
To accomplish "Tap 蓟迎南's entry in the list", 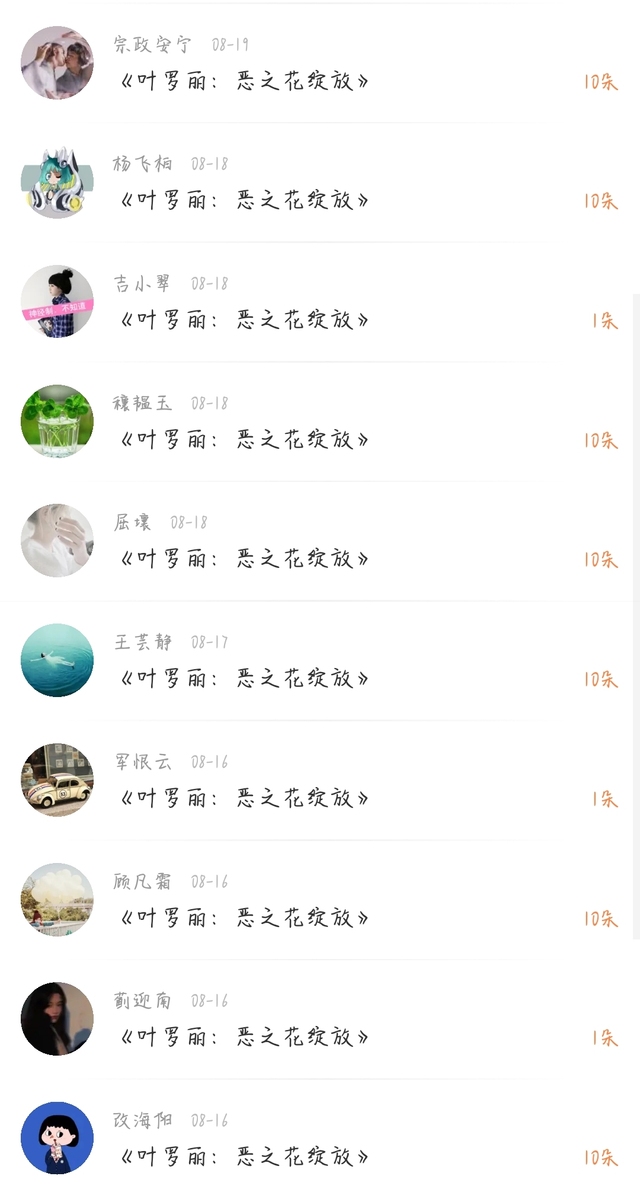I will coord(320,1020).
